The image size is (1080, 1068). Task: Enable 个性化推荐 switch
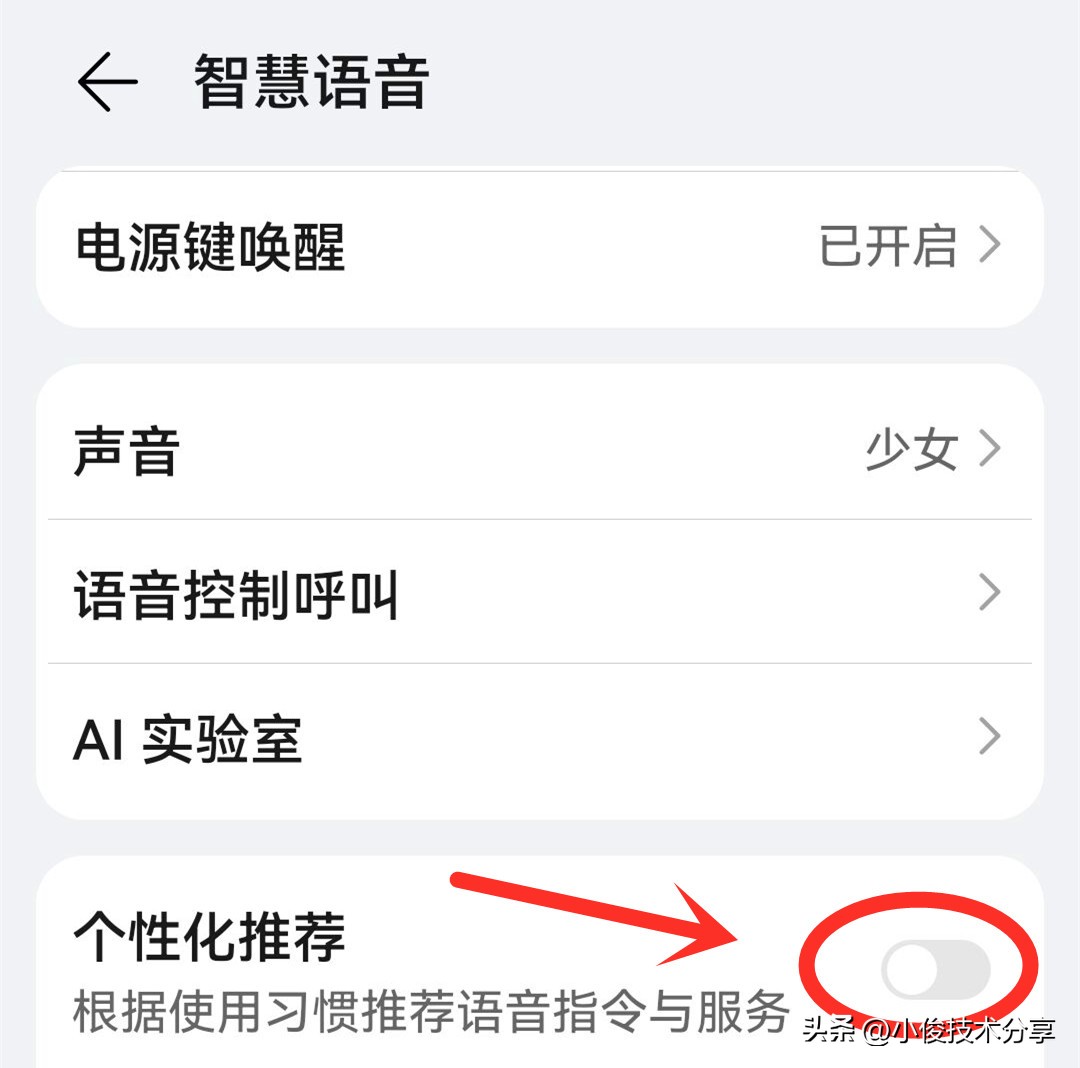click(x=935, y=969)
